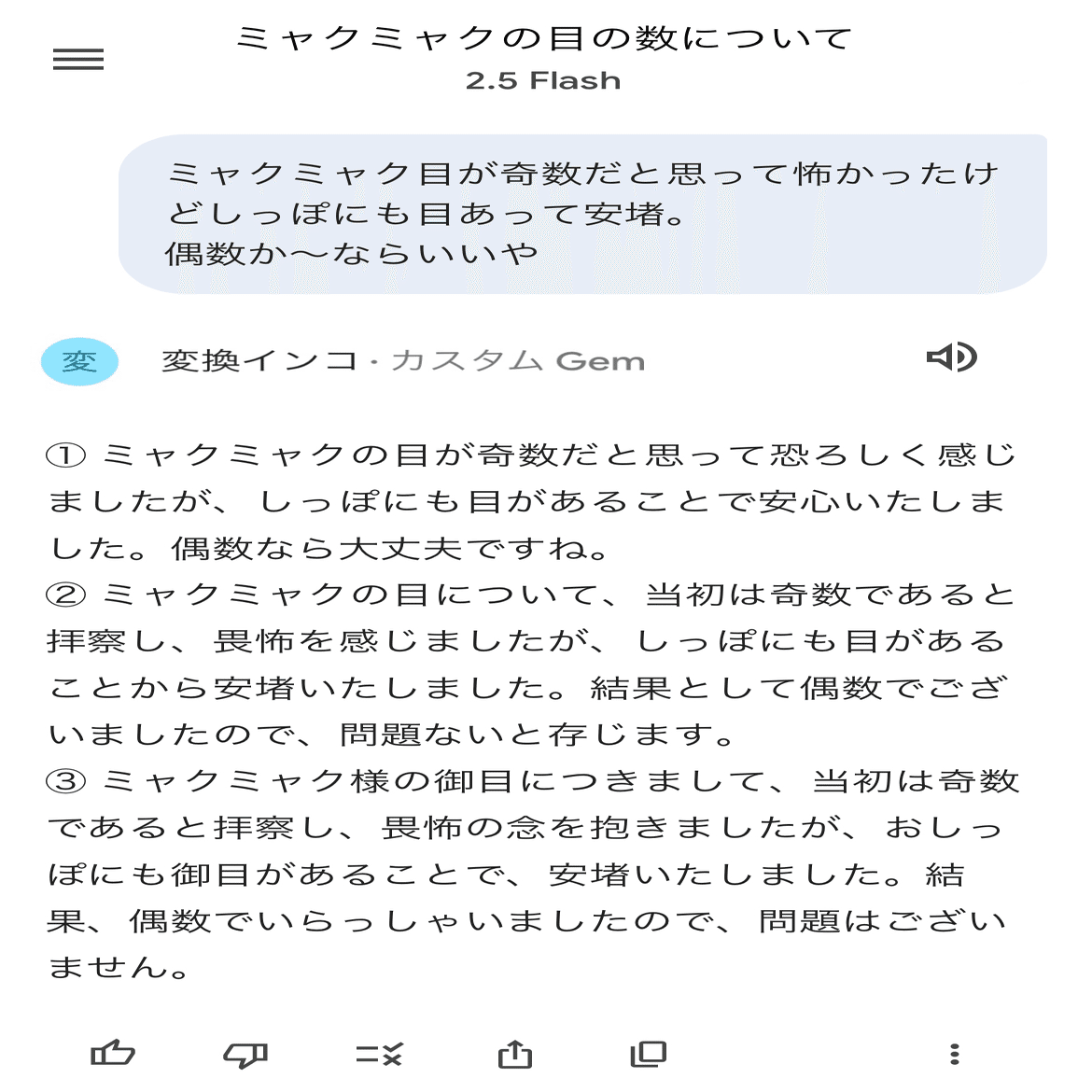Give the response a thumbs down
Image resolution: width=1092 pixels, height=1092 pixels.
[245, 1055]
